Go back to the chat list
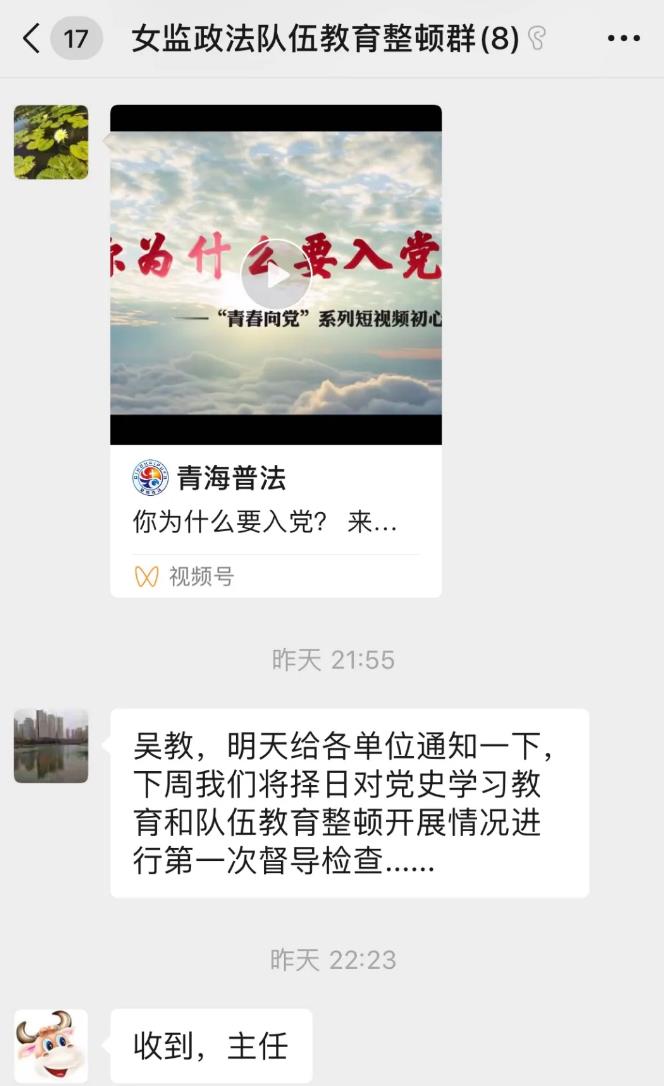The width and height of the screenshot is (664, 1086). [x=32, y=39]
